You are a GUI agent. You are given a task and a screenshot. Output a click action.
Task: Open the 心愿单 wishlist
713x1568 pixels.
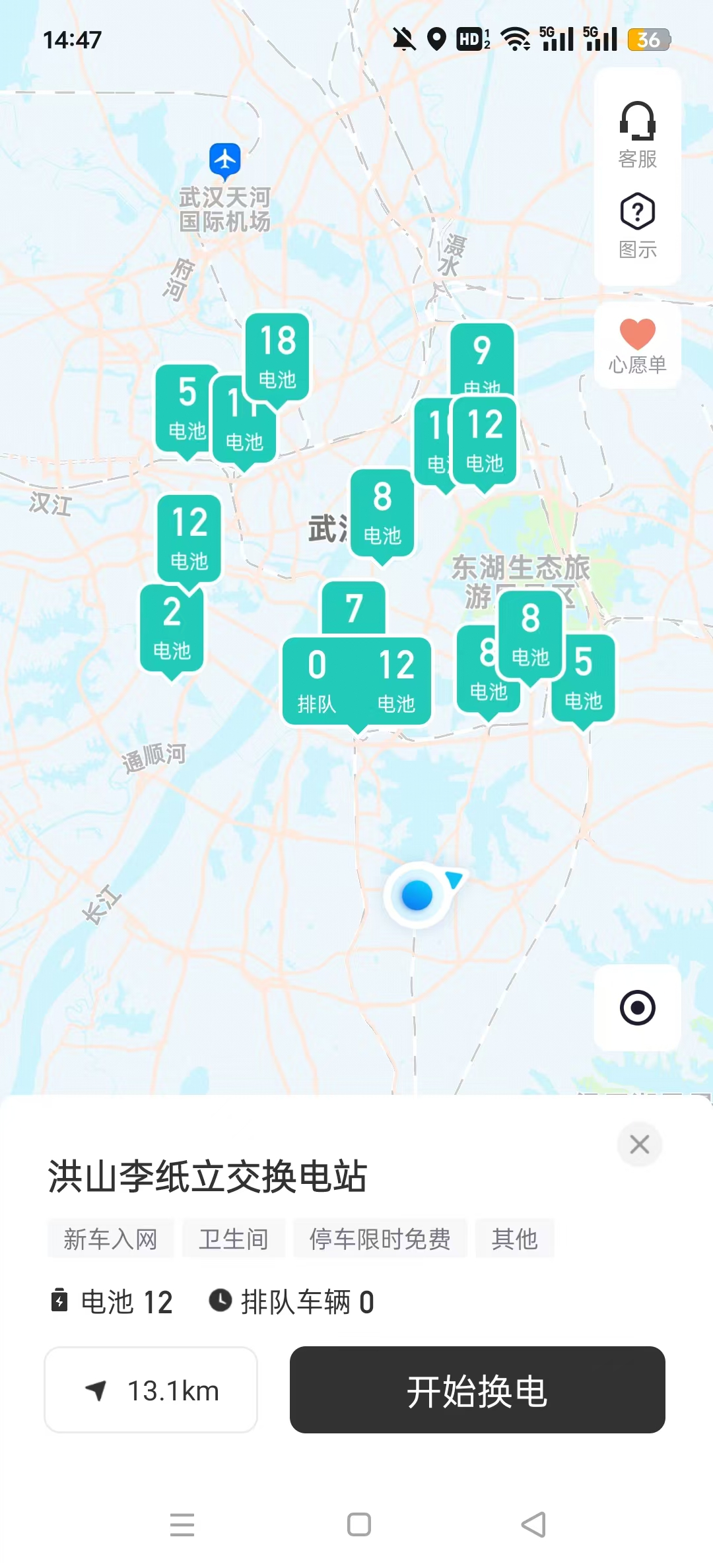(637, 345)
